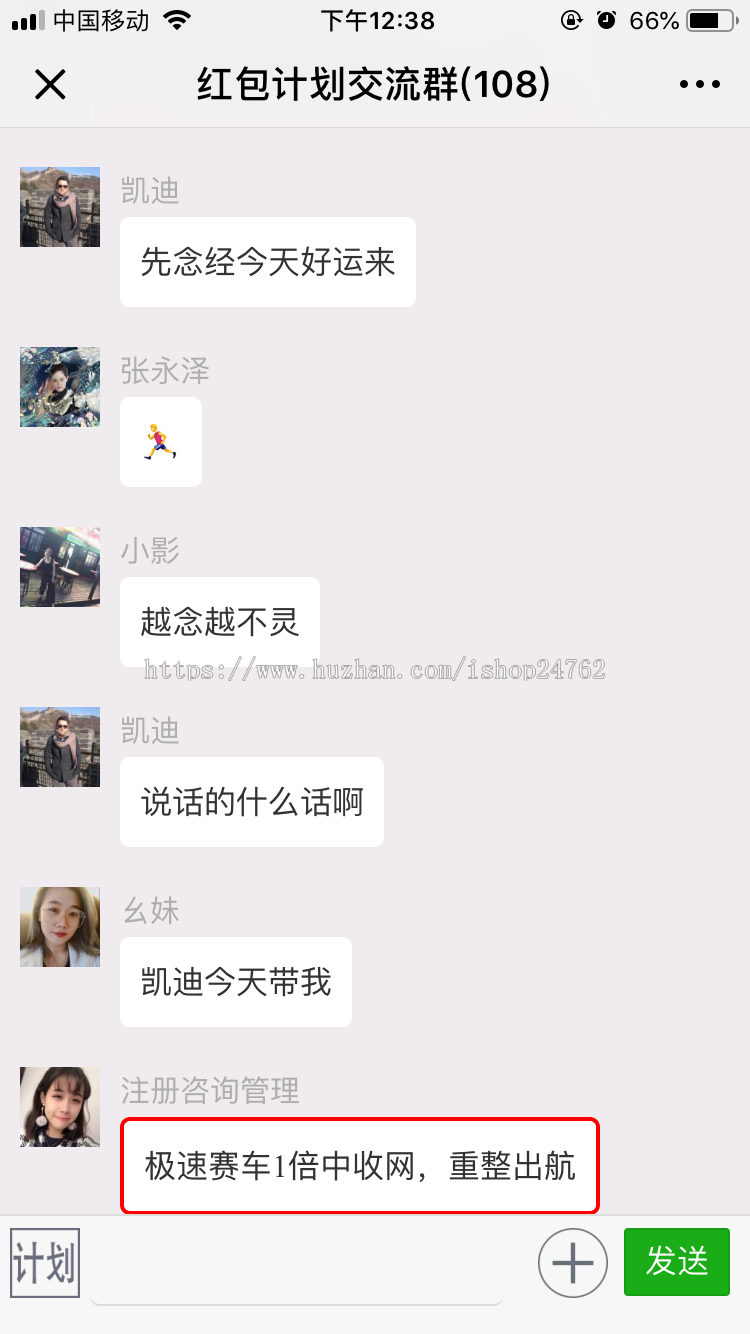The width and height of the screenshot is (750, 1334).
Task: Send the message with 发送
Action: tap(677, 1262)
